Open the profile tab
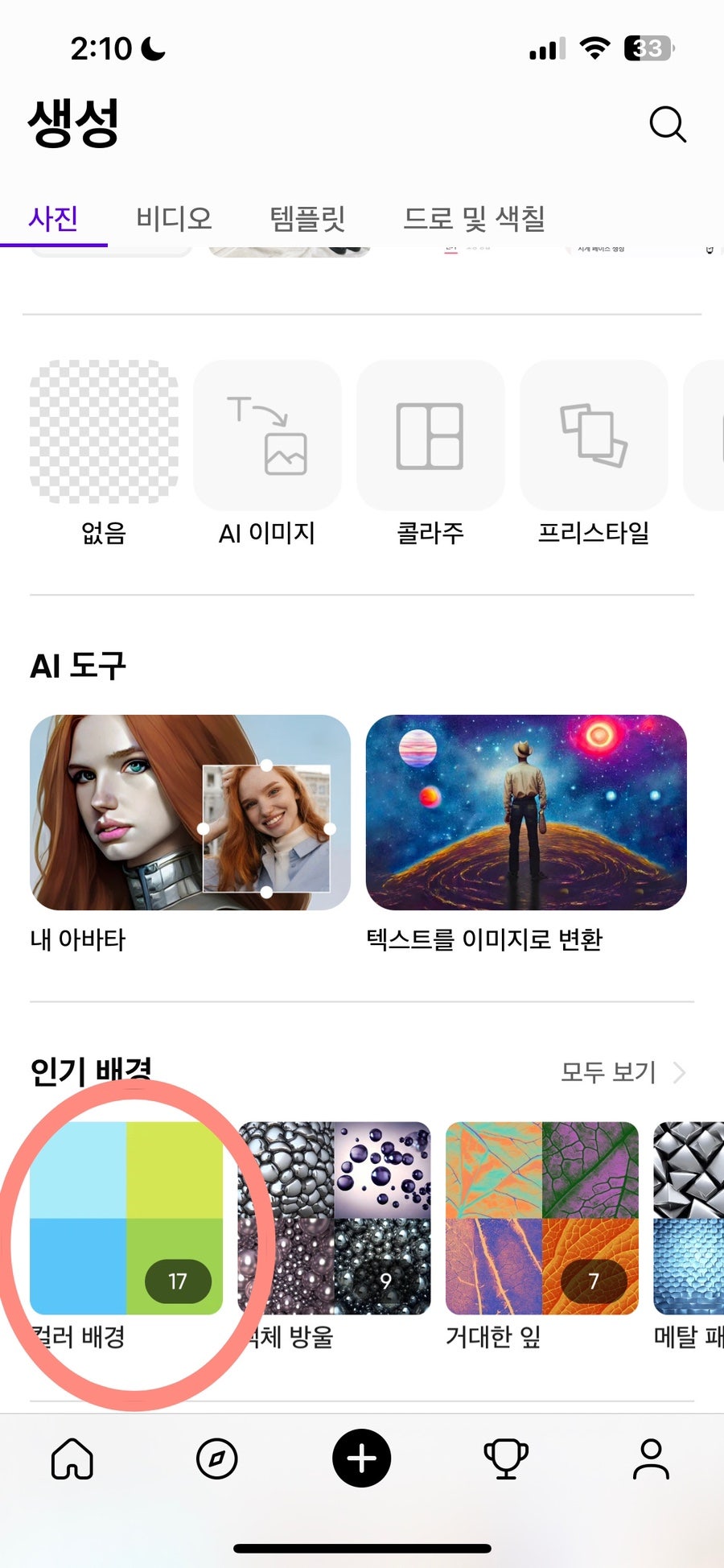 point(651,1459)
